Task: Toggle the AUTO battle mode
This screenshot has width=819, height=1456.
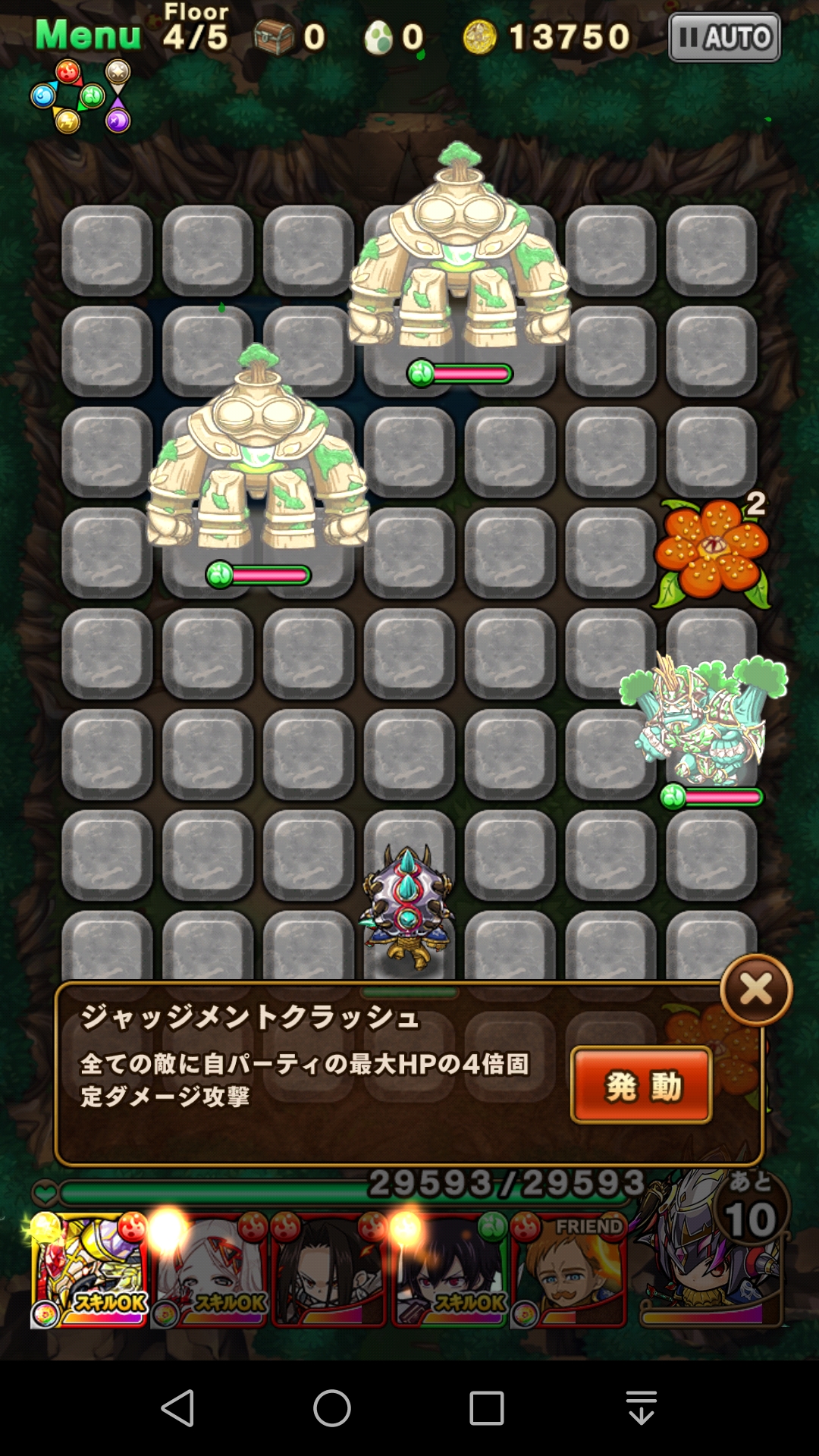Action: point(724,37)
